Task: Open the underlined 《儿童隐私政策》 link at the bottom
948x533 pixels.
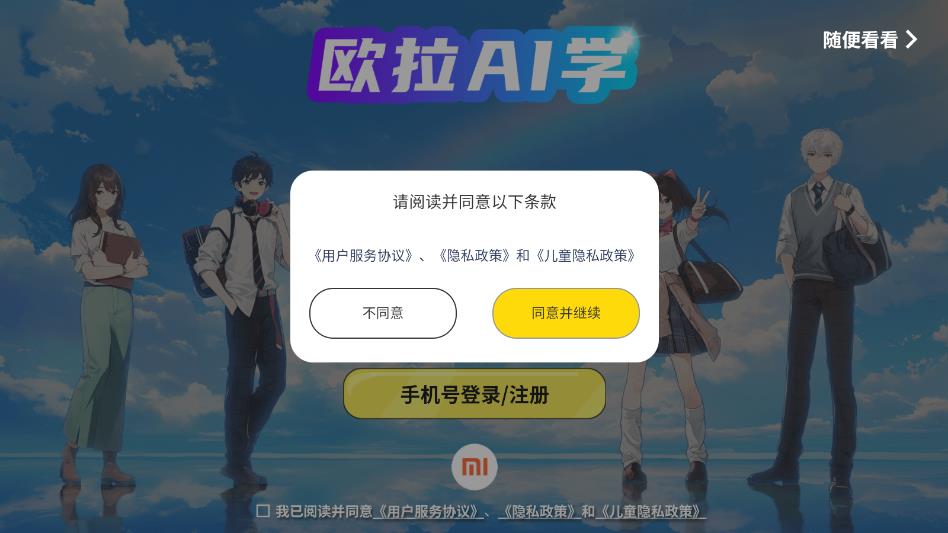Action: [650, 511]
